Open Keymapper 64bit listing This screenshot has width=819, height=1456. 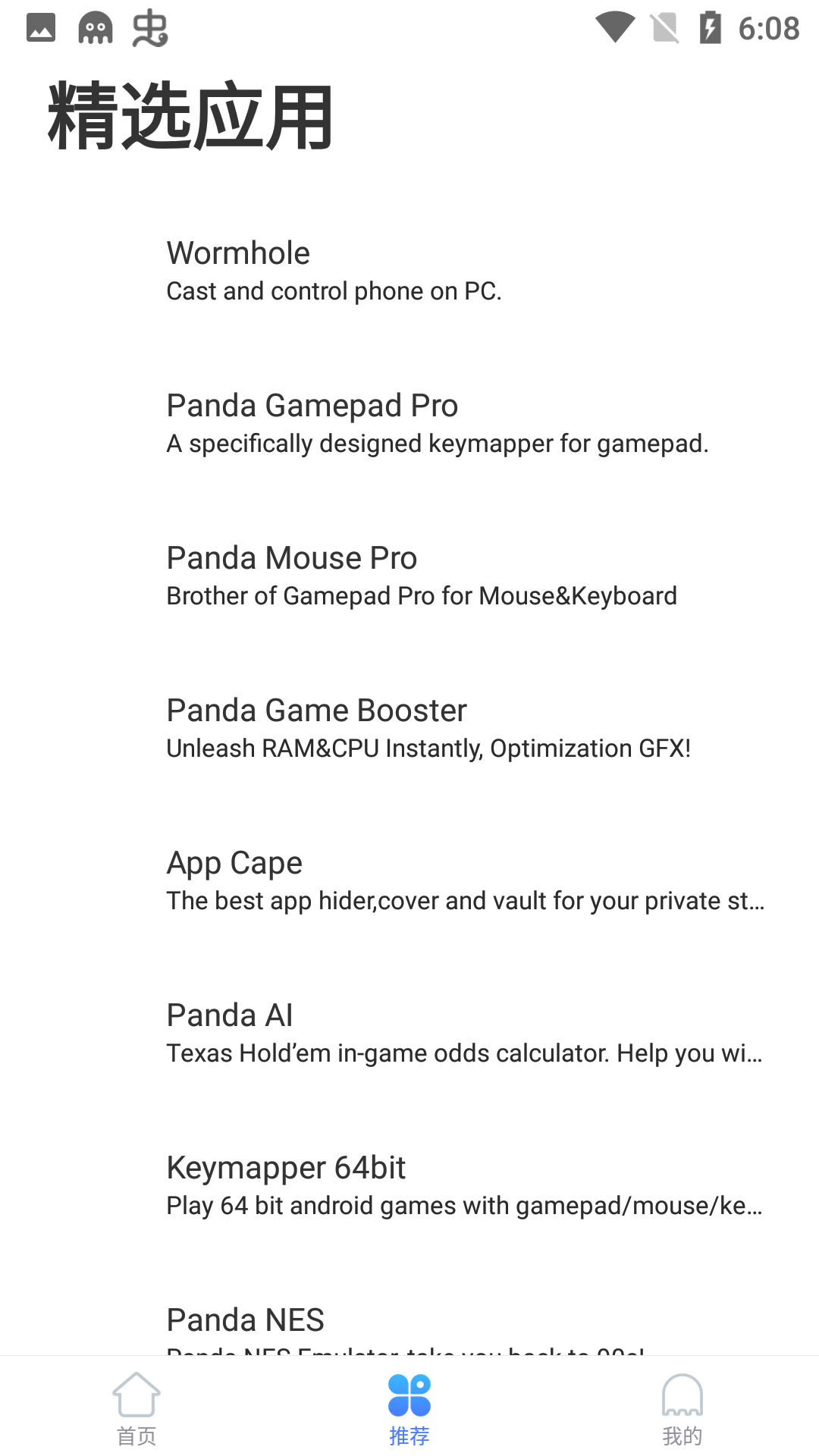[x=409, y=1185]
